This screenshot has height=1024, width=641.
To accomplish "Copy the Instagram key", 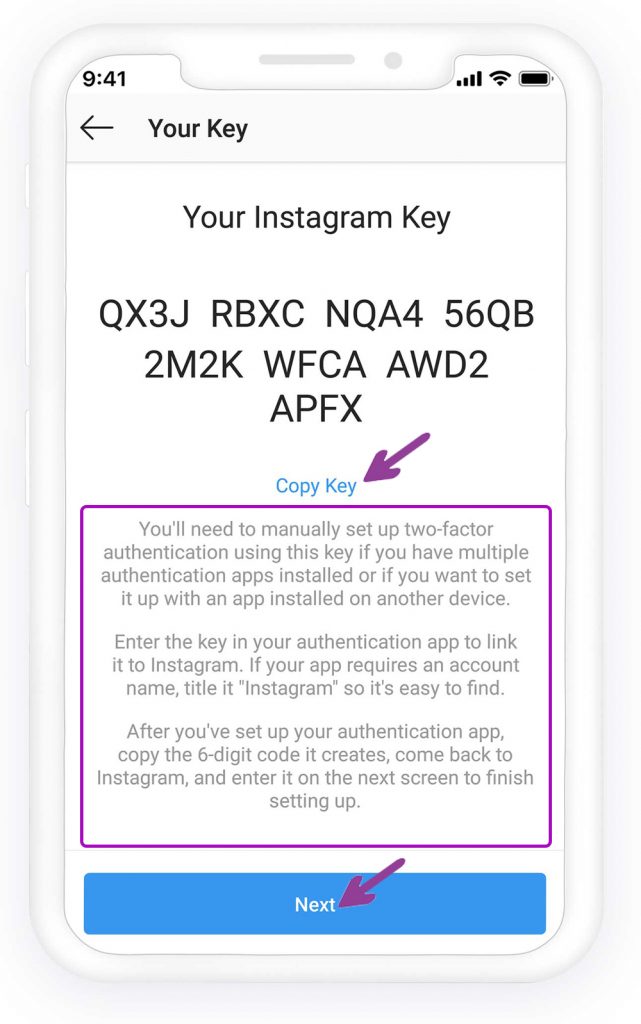I will pos(315,486).
